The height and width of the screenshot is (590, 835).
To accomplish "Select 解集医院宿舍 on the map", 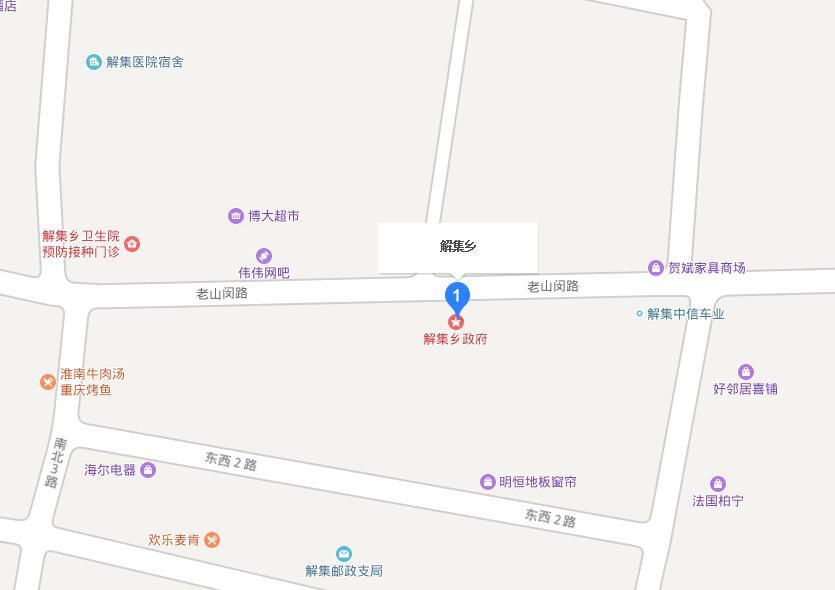I will pyautogui.click(x=94, y=62).
